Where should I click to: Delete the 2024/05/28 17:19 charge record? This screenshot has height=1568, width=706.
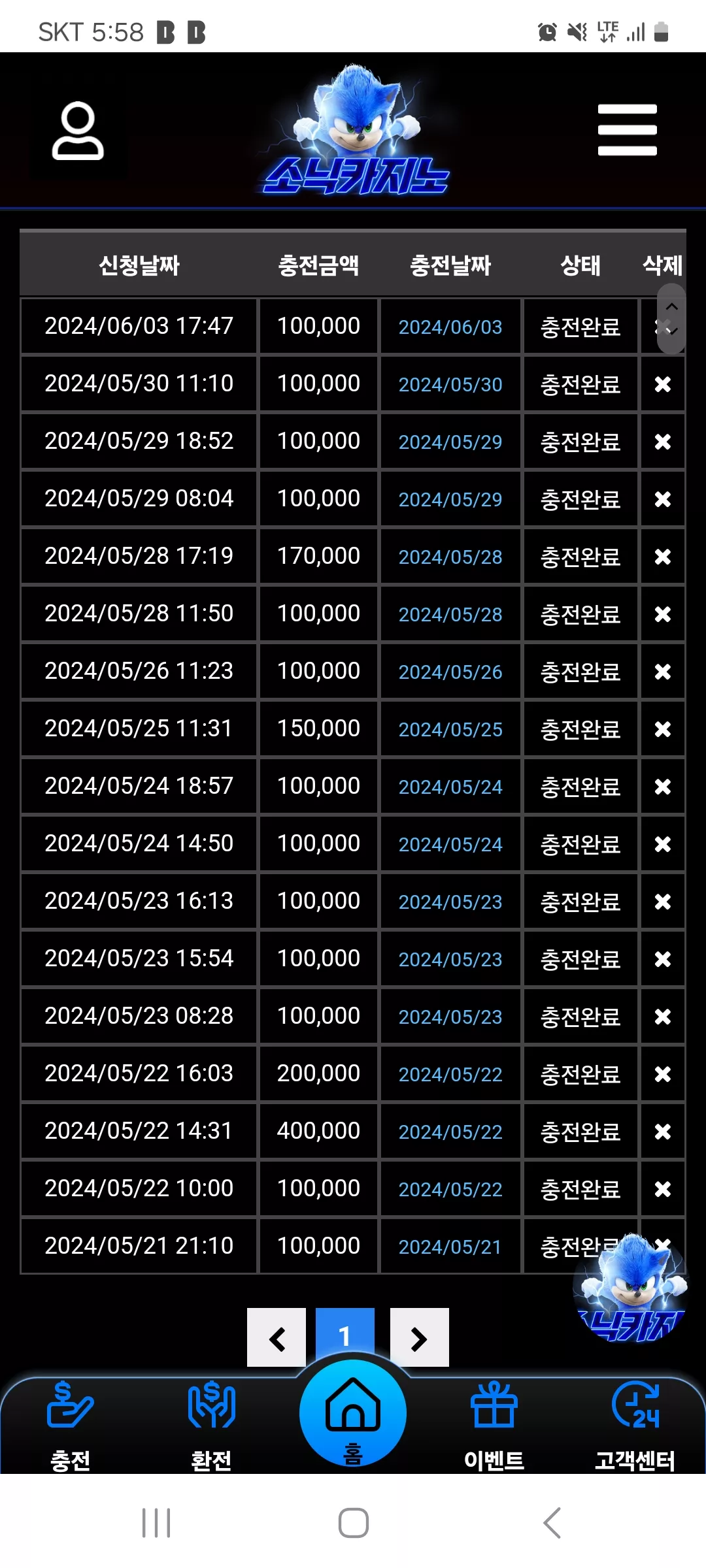(663, 557)
